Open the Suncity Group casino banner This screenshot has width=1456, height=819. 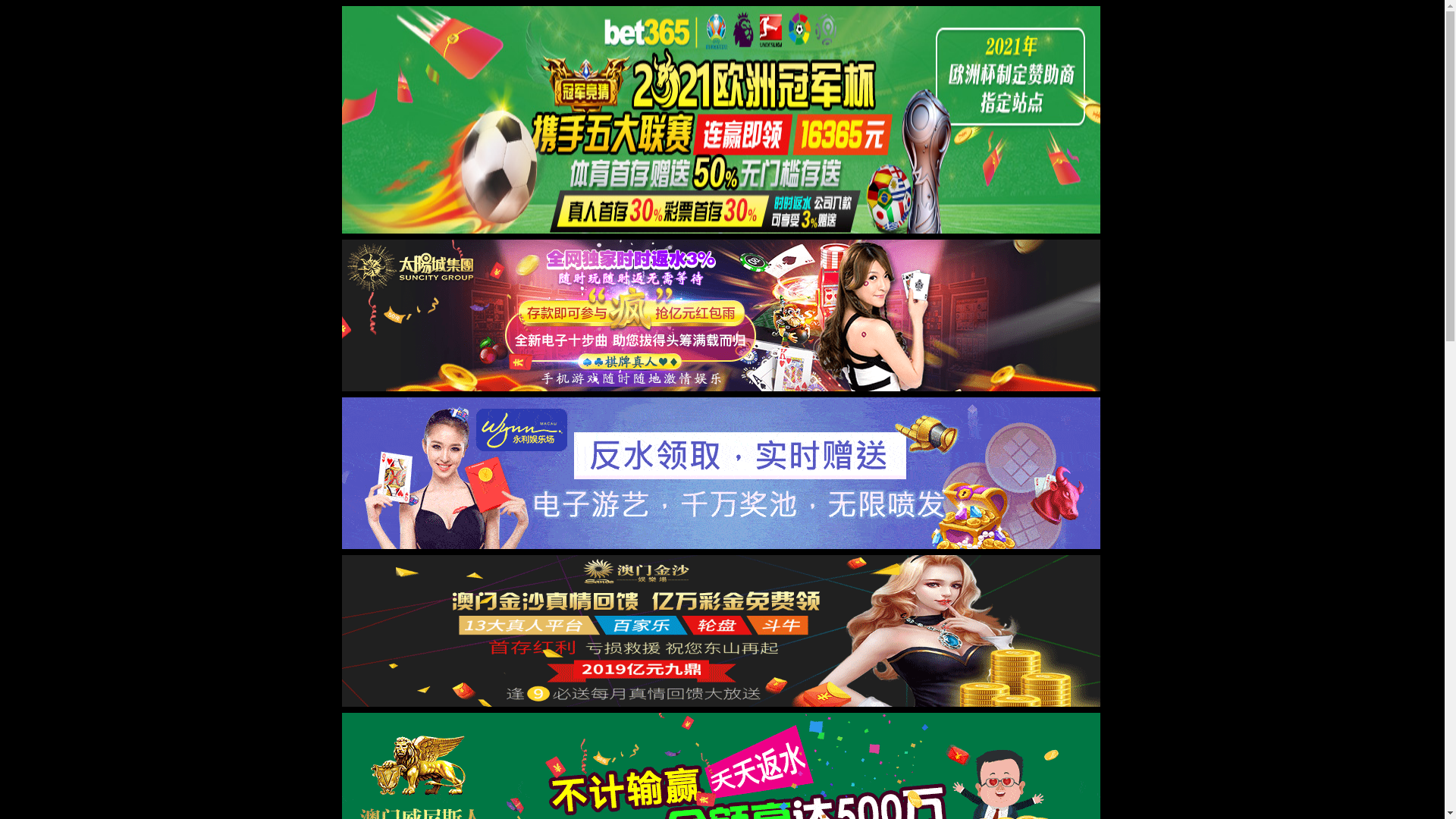pyautogui.click(x=720, y=315)
